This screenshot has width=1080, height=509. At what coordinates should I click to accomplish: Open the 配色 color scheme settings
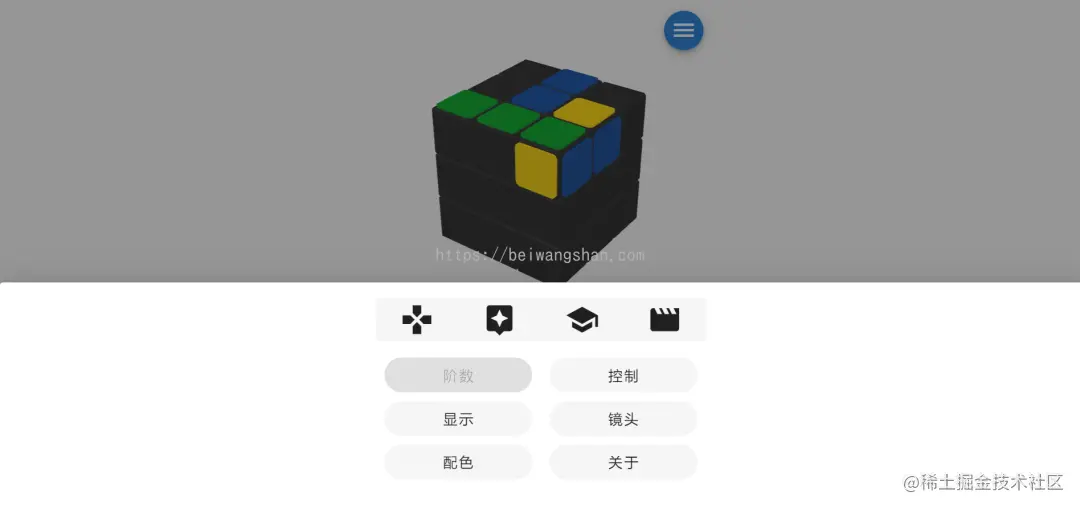(458, 462)
